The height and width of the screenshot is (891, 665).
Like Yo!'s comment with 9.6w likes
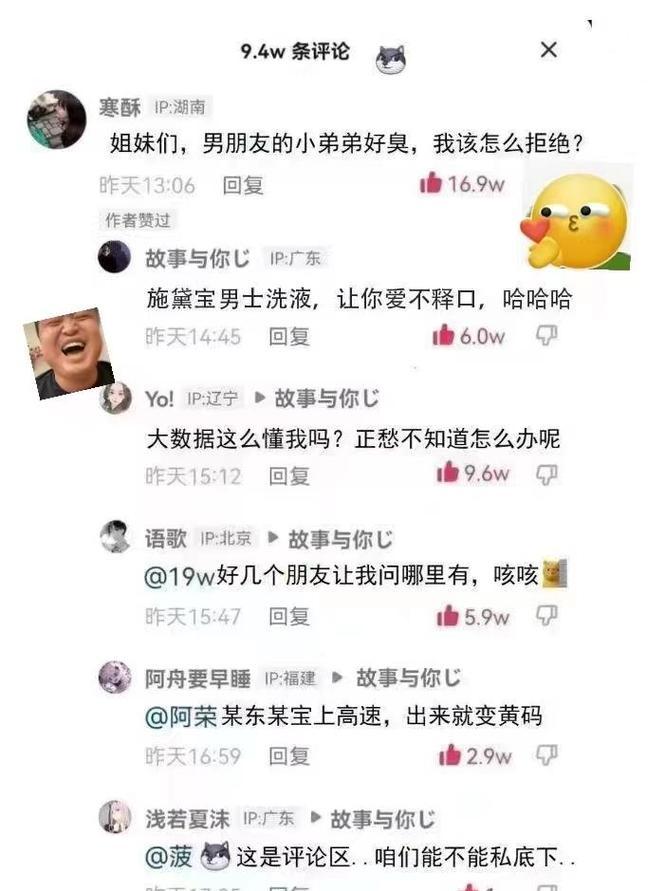pyautogui.click(x=447, y=474)
